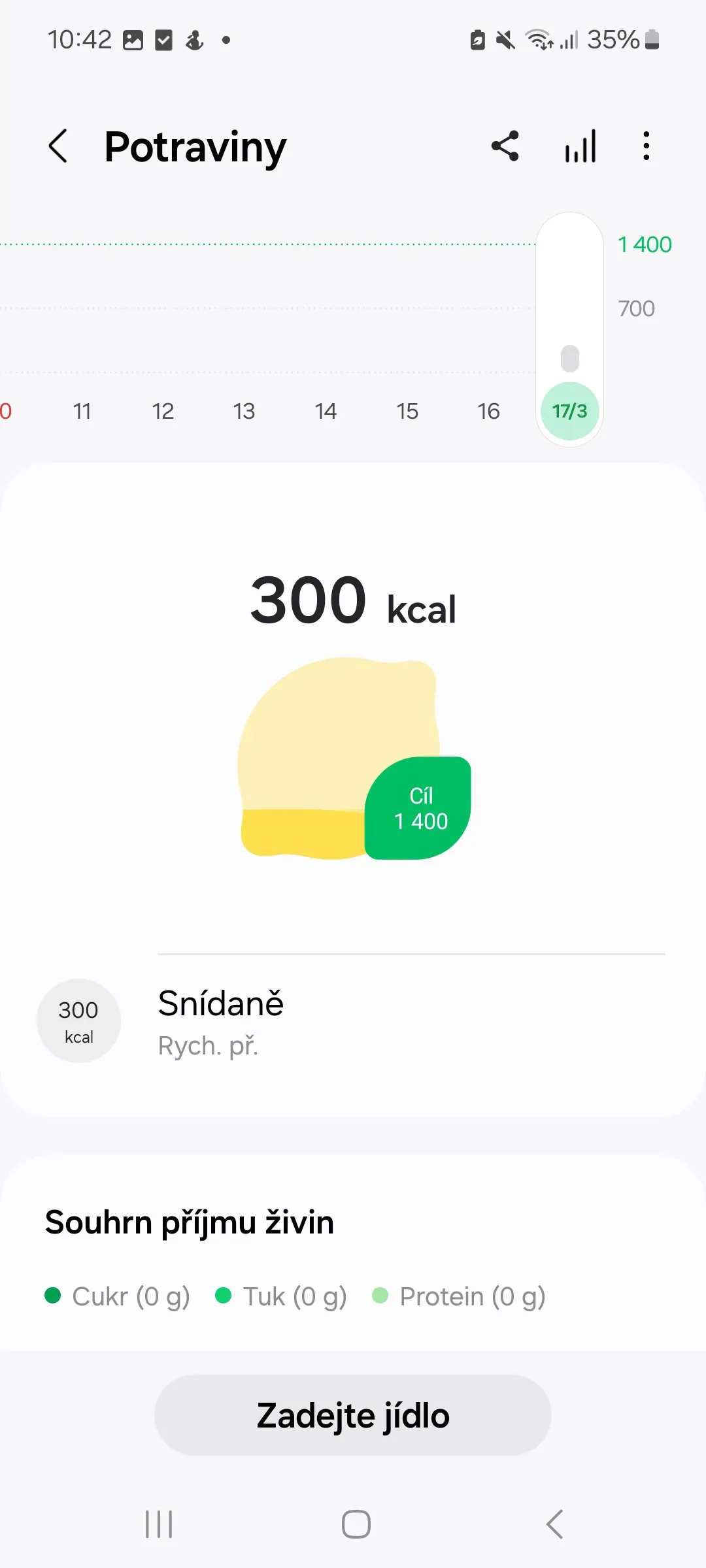Open the Snídaně 300 kcal entry

[x=353, y=1021]
